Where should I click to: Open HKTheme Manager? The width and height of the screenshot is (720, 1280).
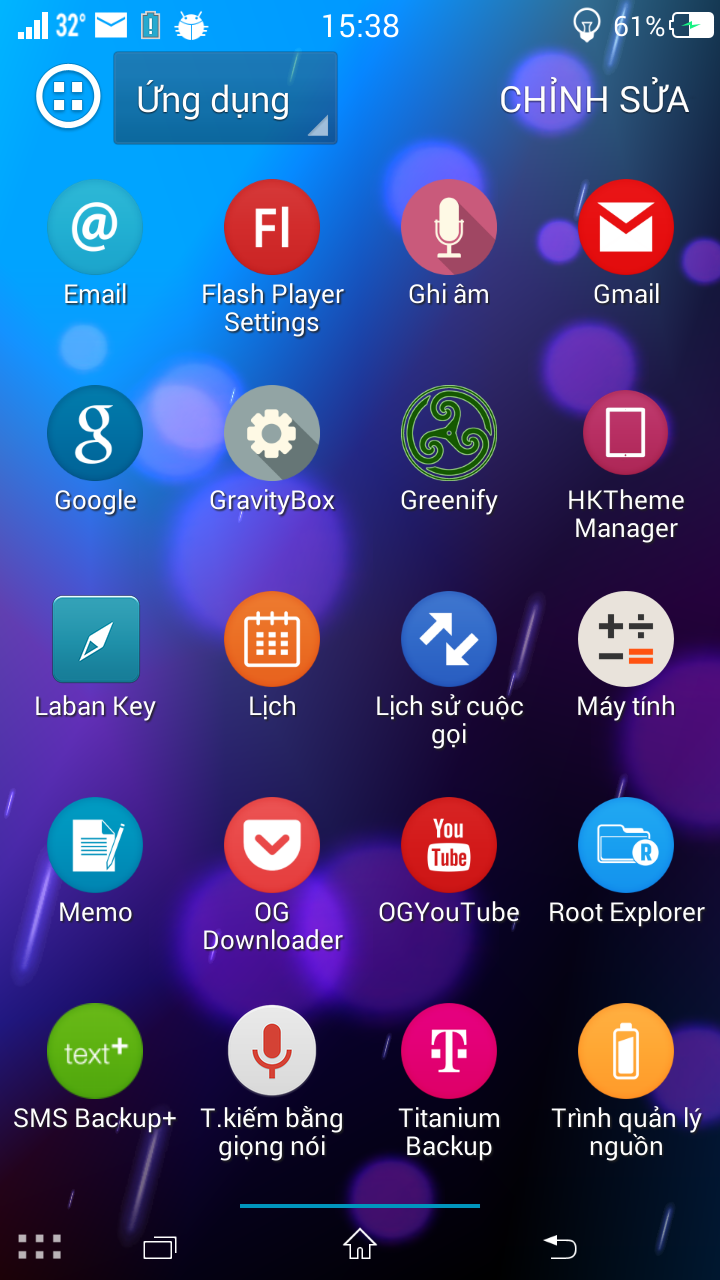pos(626,433)
